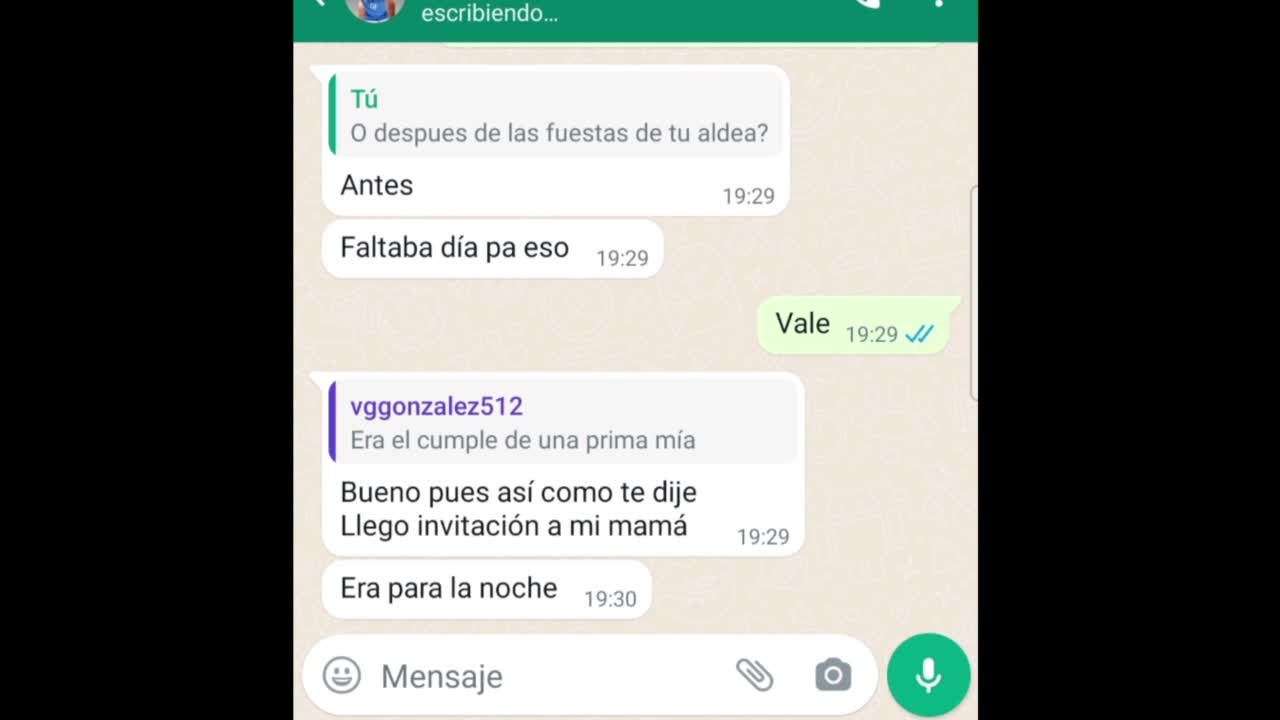Open the contact's profile picture
Image resolution: width=1280 pixels, height=720 pixels.
tap(374, 8)
